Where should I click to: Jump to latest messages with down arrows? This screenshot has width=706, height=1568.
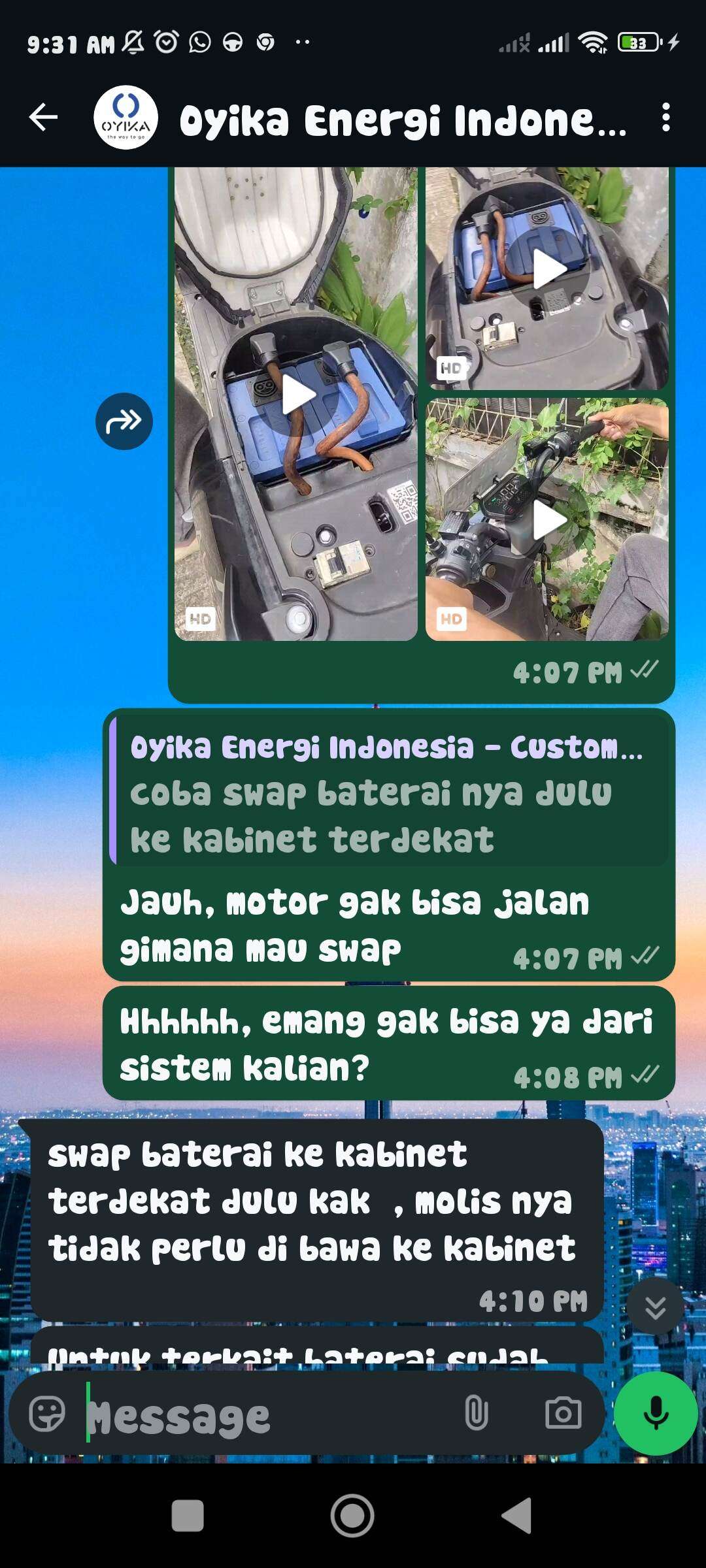click(655, 1307)
